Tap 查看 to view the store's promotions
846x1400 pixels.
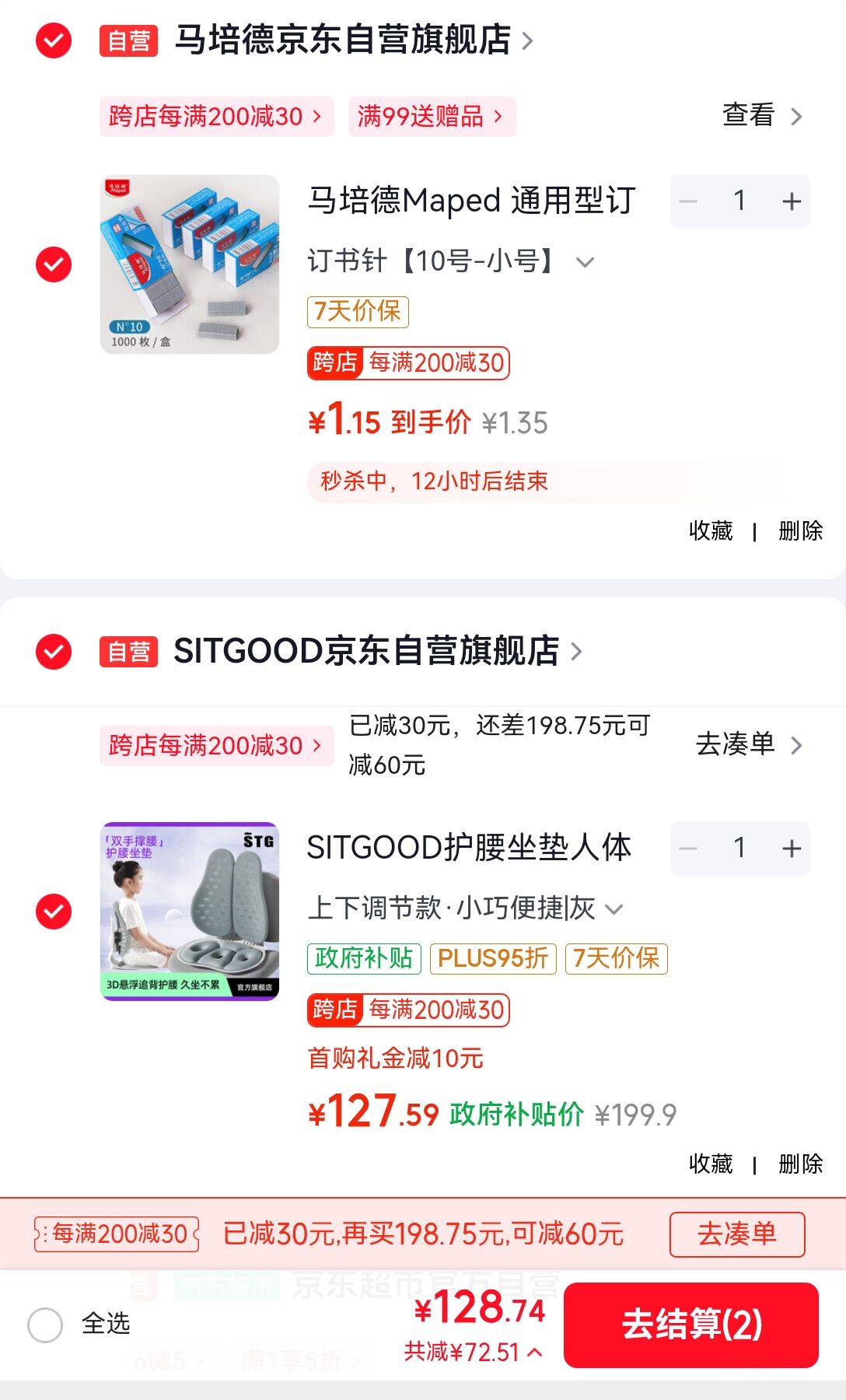pos(760,116)
